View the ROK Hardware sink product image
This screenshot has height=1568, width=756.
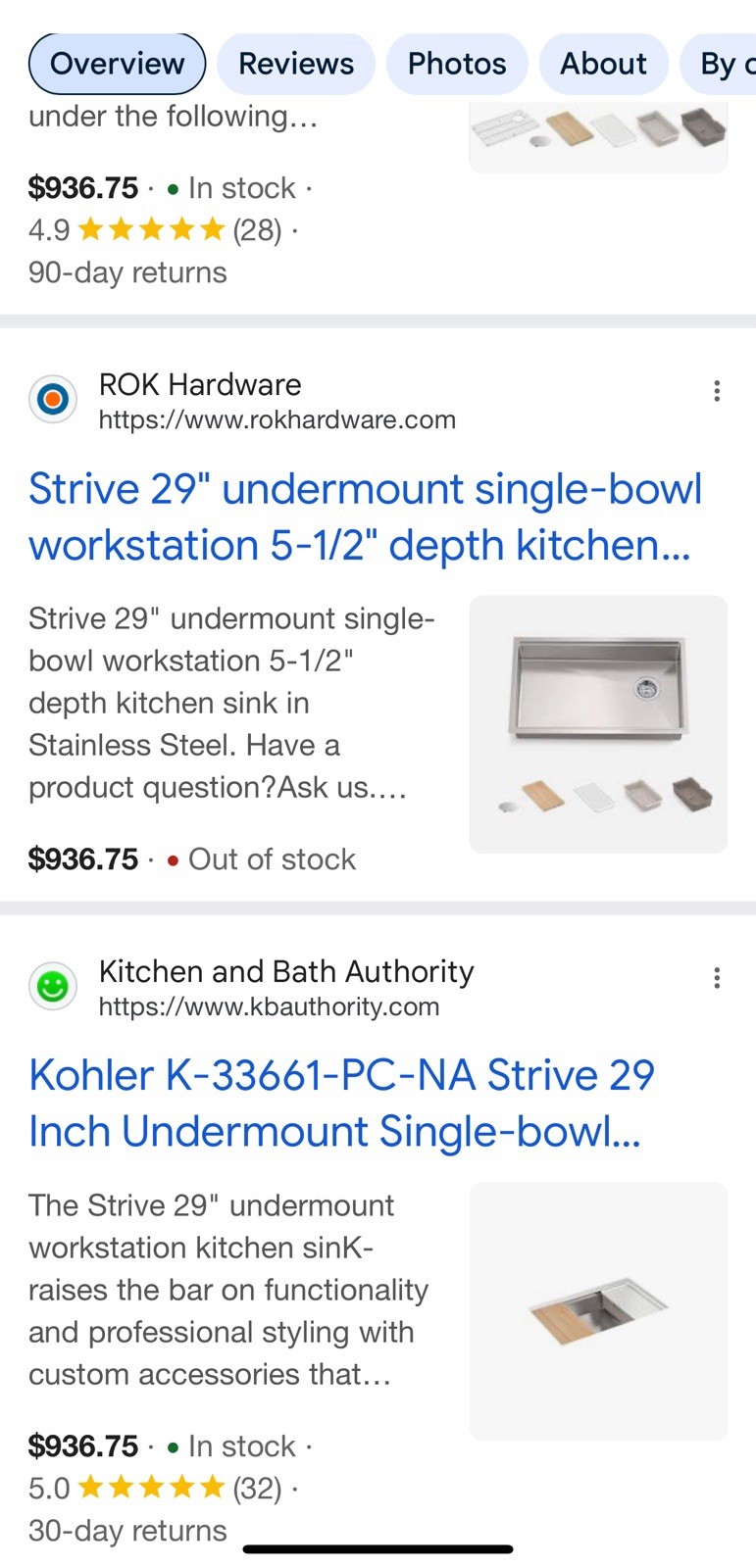[x=598, y=724]
